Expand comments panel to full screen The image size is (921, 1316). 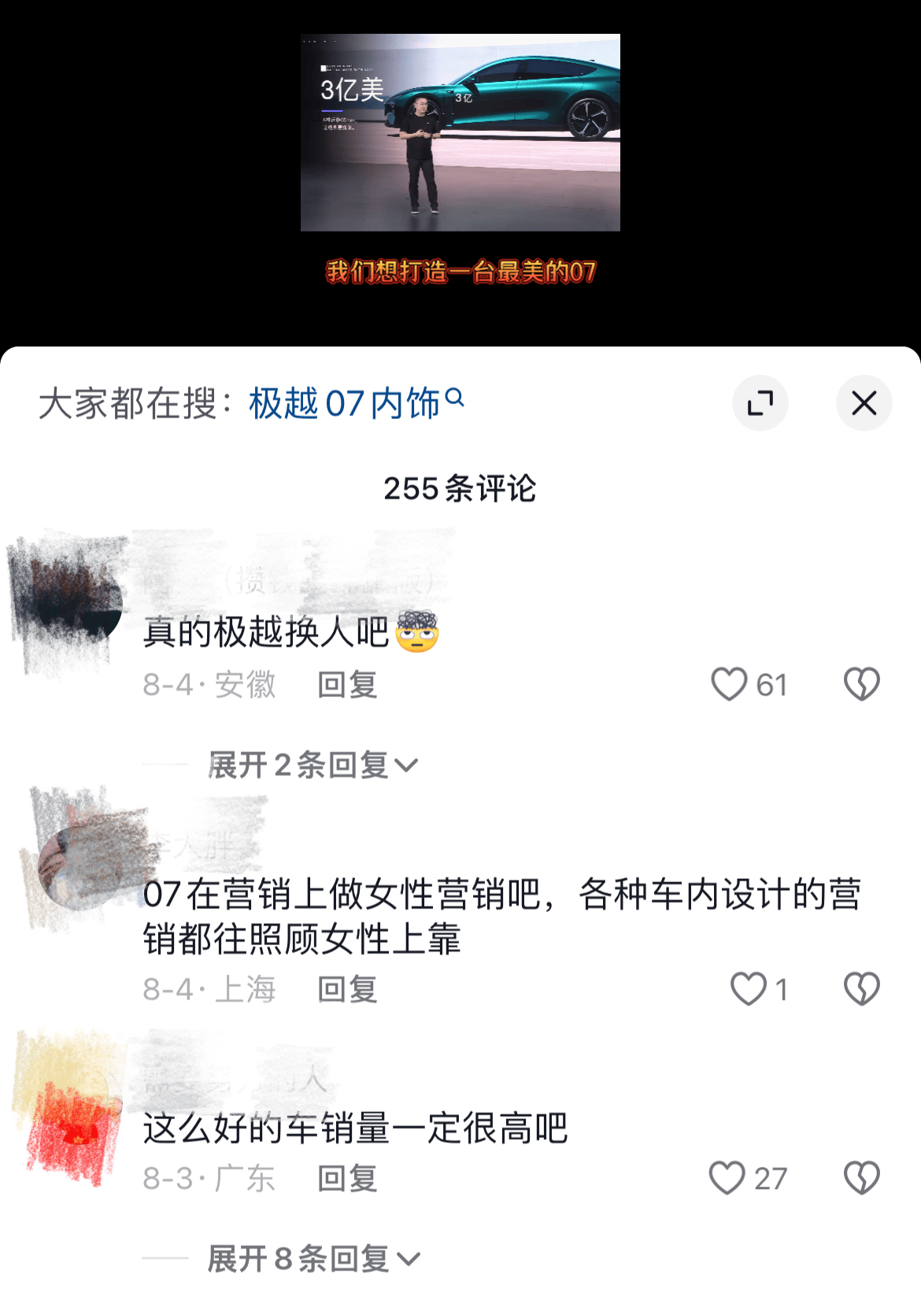click(760, 403)
